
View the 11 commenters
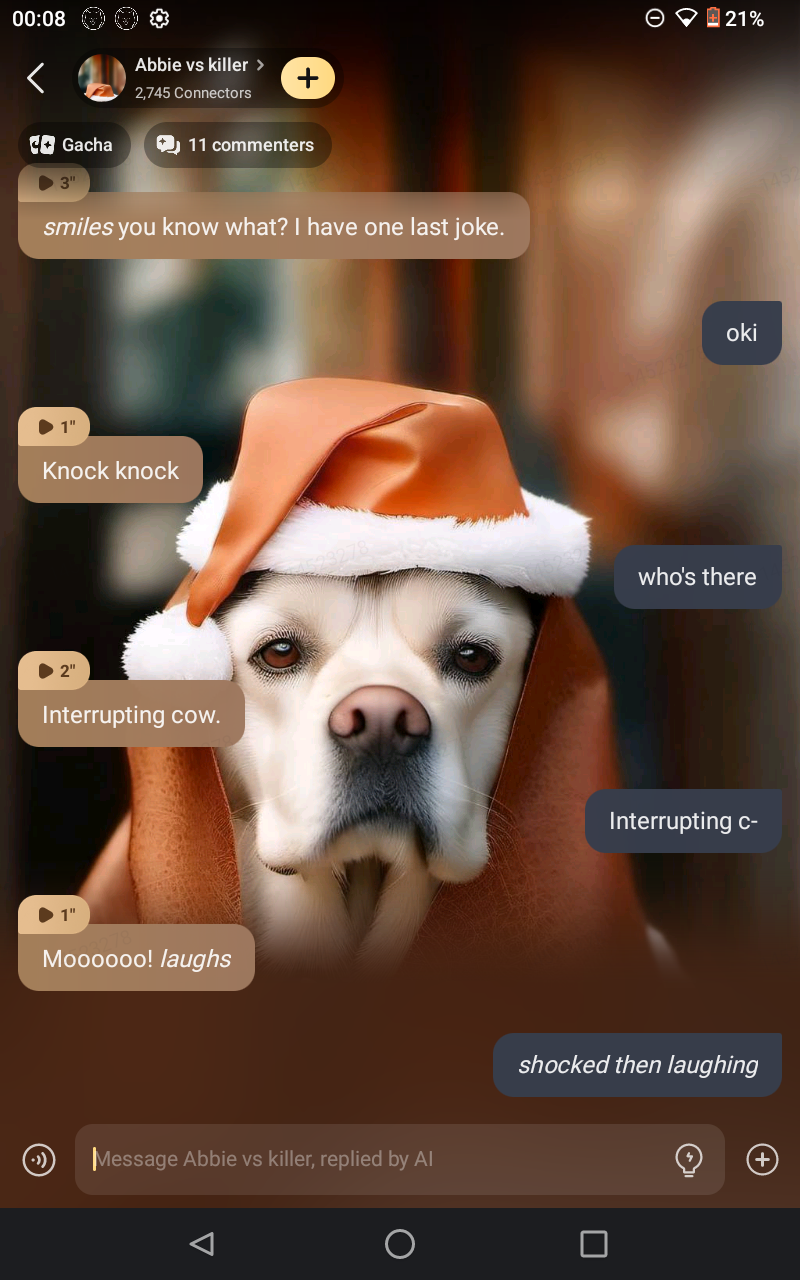pyautogui.click(x=237, y=145)
